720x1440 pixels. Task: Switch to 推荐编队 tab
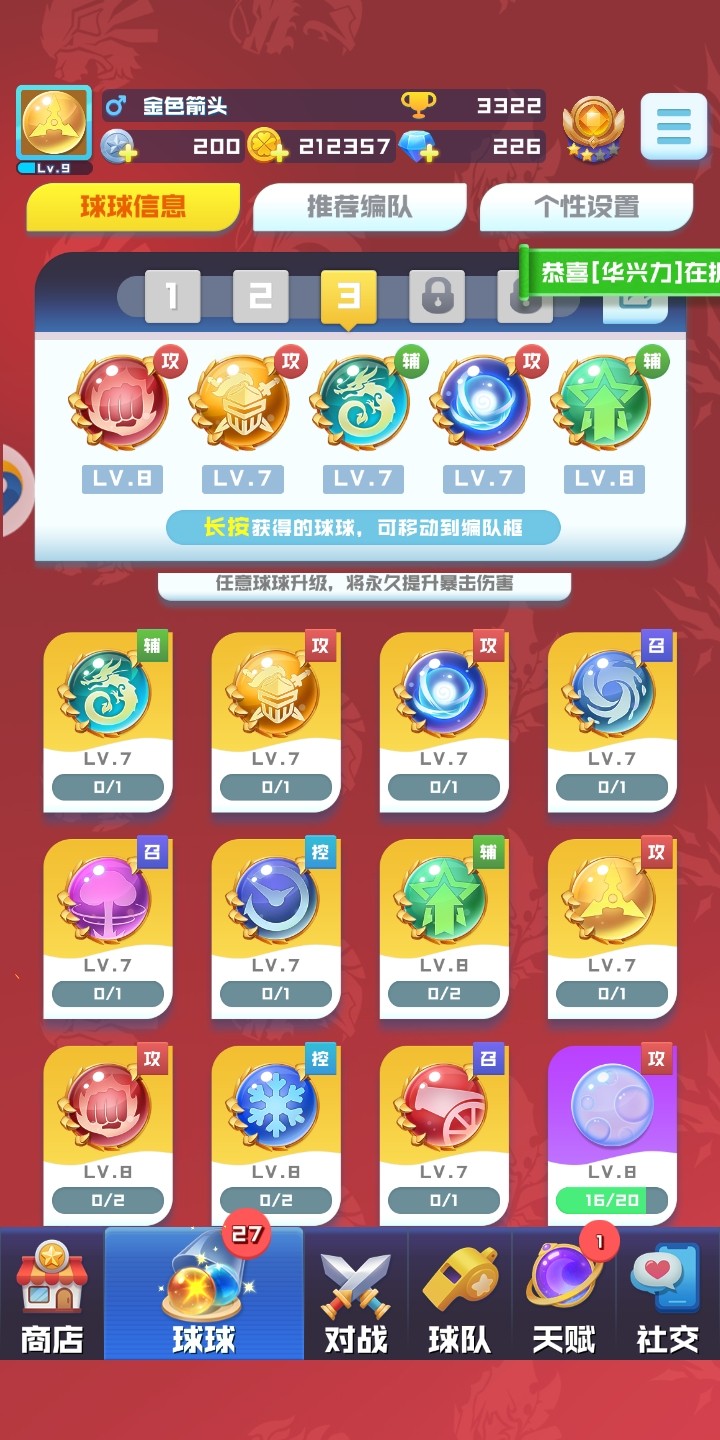tap(359, 208)
